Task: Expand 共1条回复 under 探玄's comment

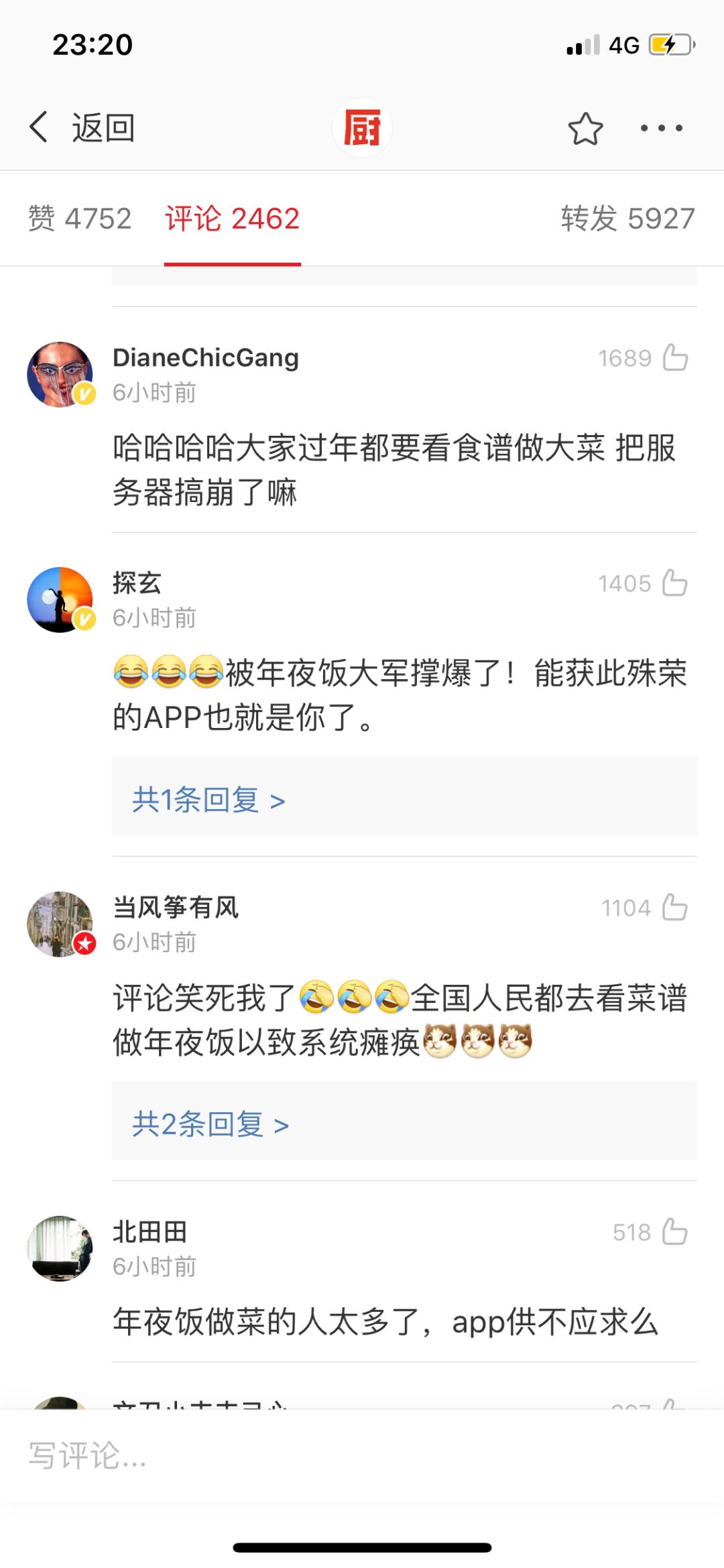Action: [x=208, y=800]
